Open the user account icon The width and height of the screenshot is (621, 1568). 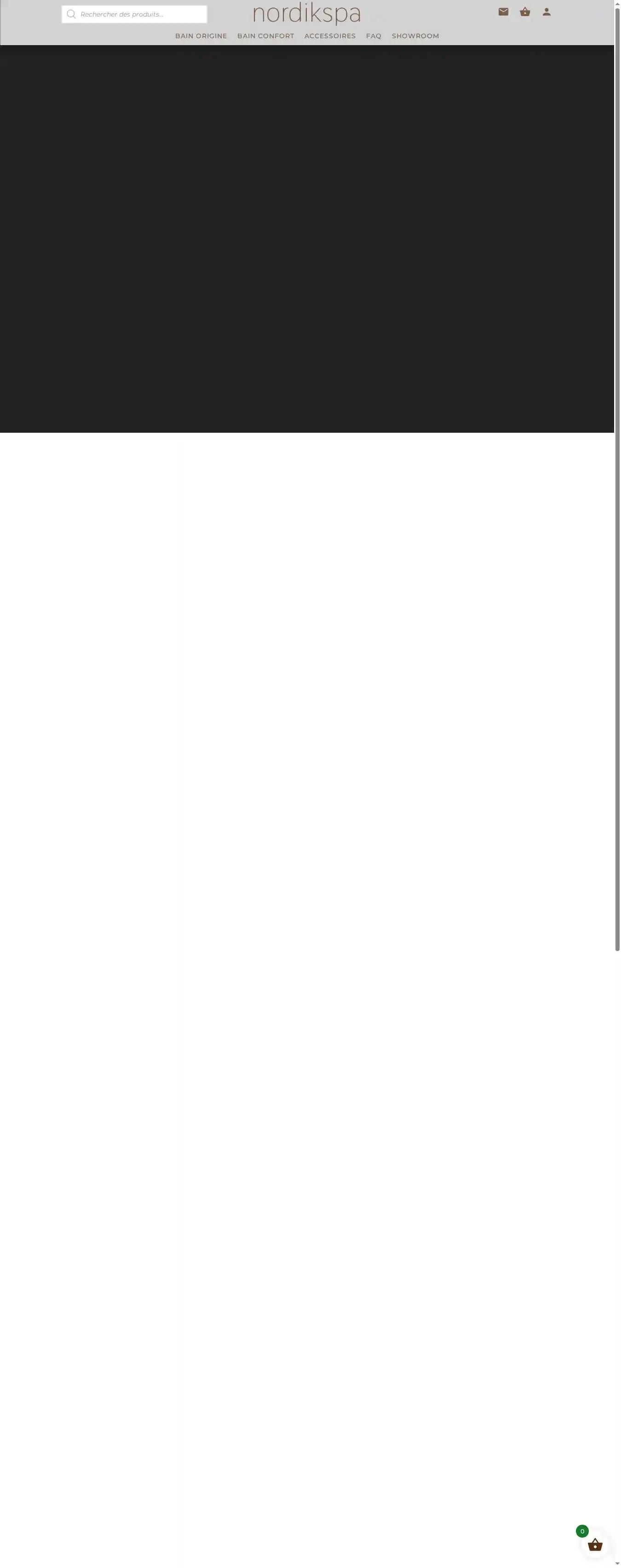tap(546, 12)
